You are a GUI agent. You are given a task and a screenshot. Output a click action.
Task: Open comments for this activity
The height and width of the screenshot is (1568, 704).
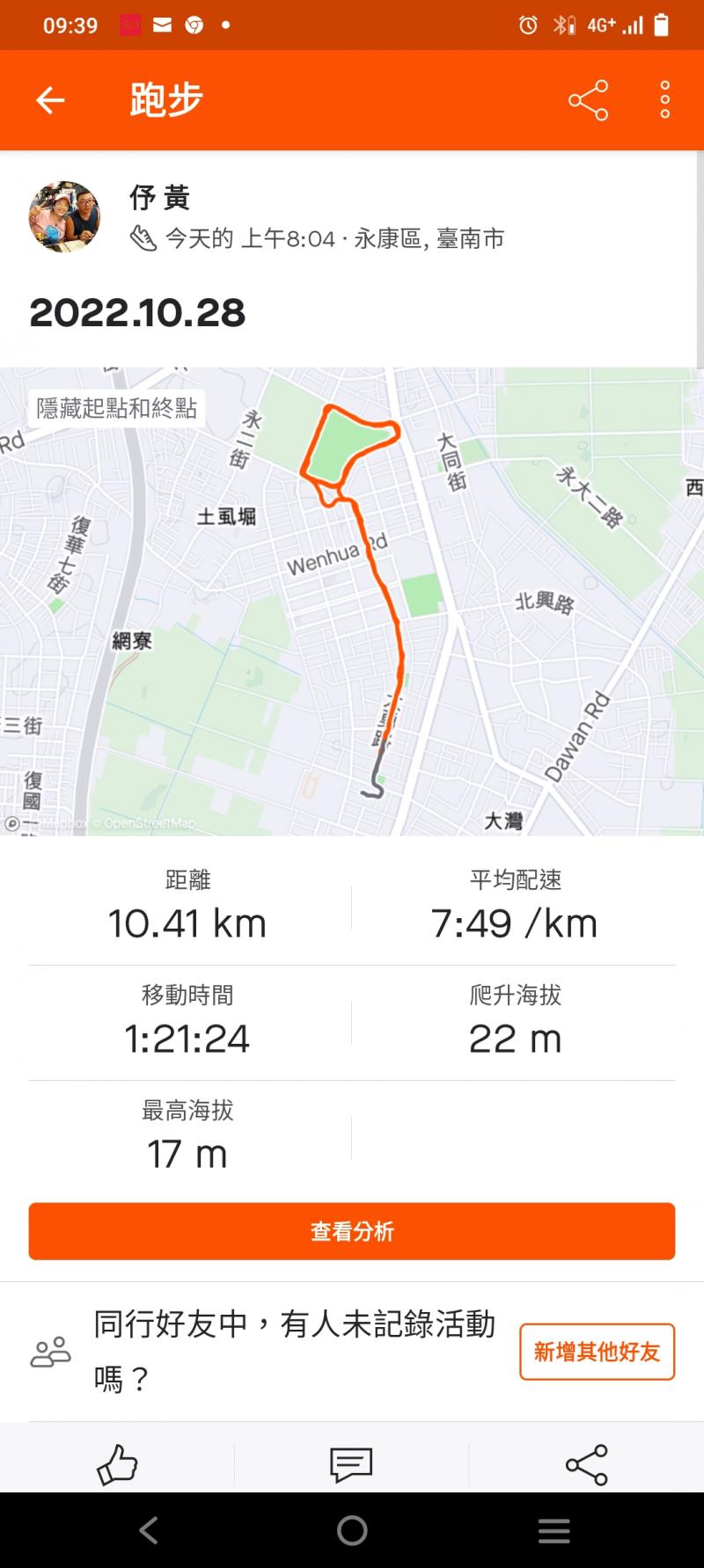351,1464
